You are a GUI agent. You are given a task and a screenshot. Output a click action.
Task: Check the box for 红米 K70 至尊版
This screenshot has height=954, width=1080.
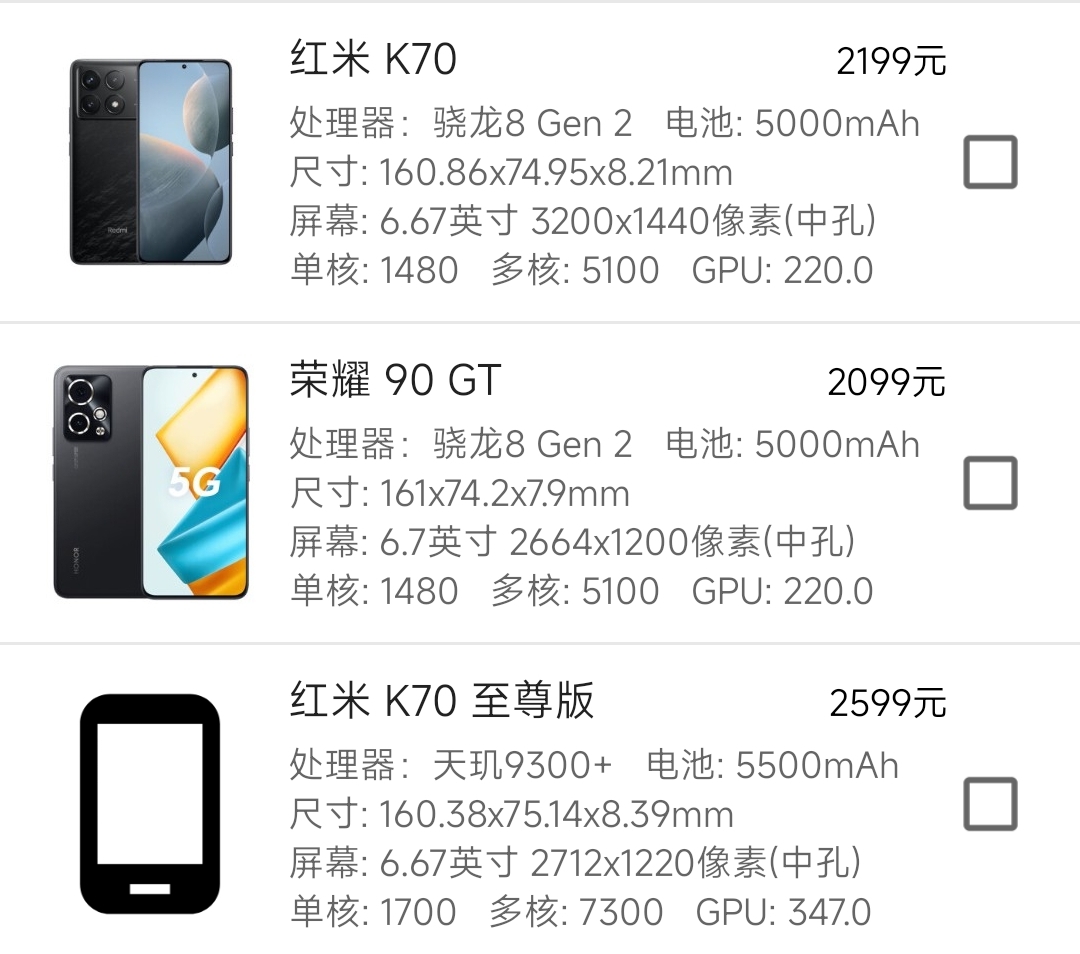(990, 804)
